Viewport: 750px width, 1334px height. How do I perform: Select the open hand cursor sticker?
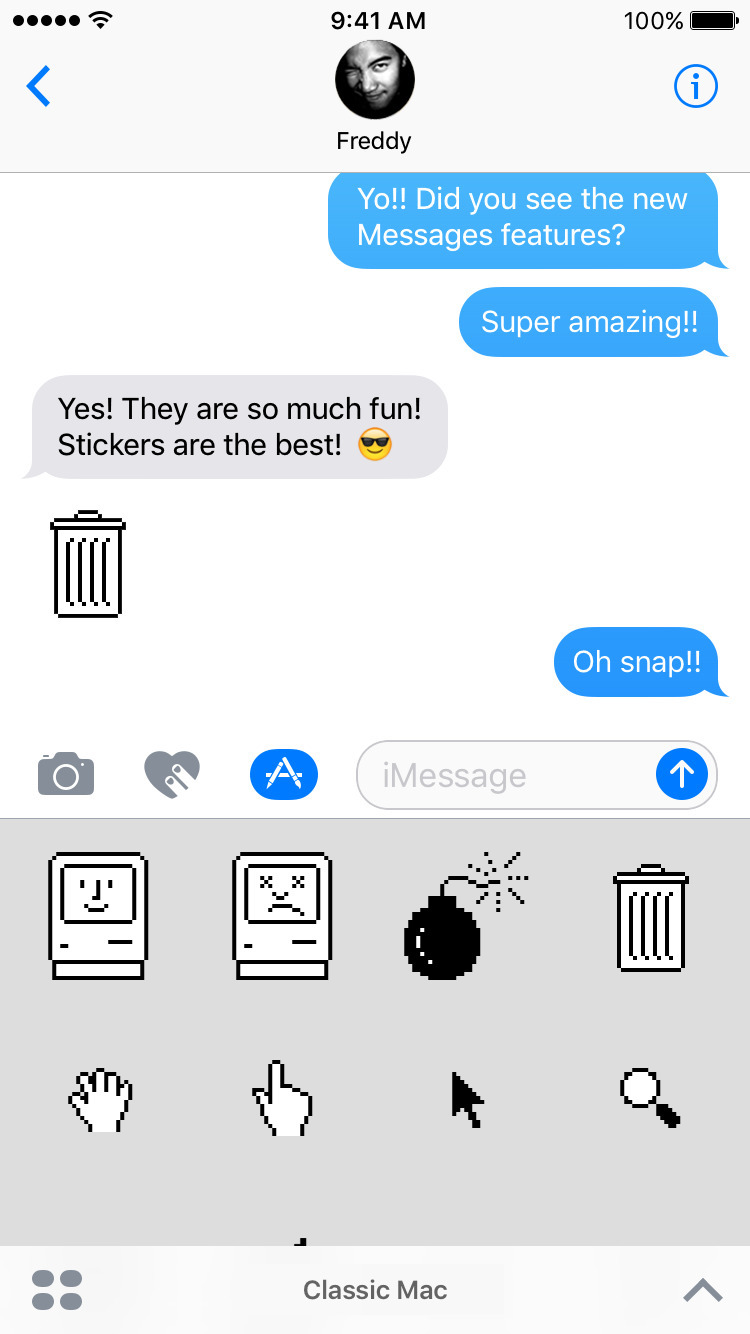coord(100,1100)
